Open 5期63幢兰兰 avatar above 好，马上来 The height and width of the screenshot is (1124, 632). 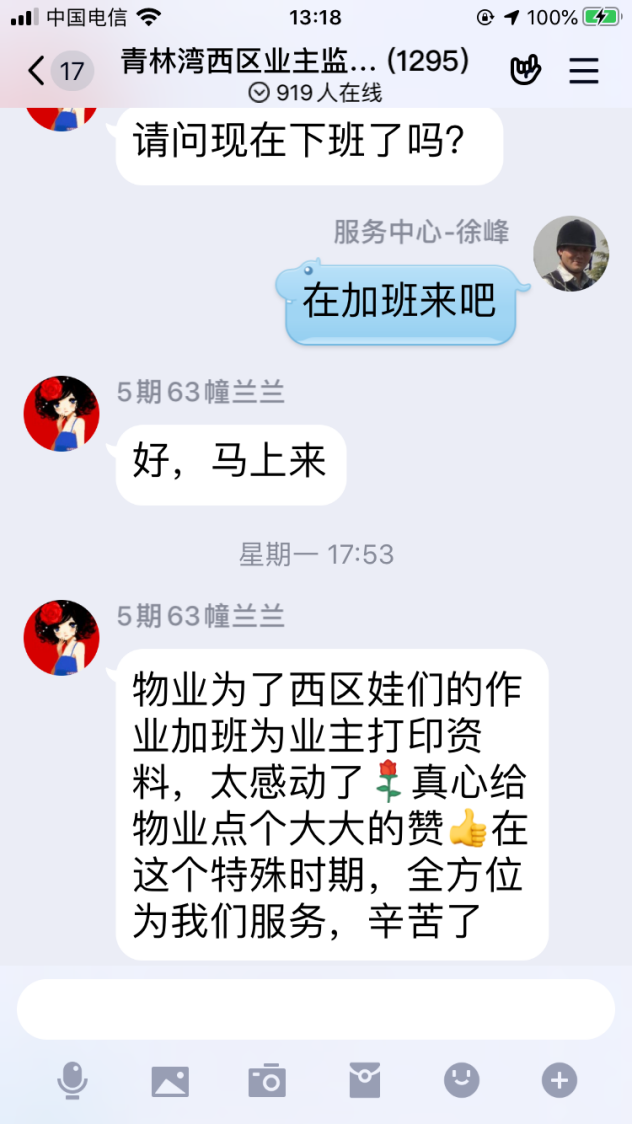point(62,414)
